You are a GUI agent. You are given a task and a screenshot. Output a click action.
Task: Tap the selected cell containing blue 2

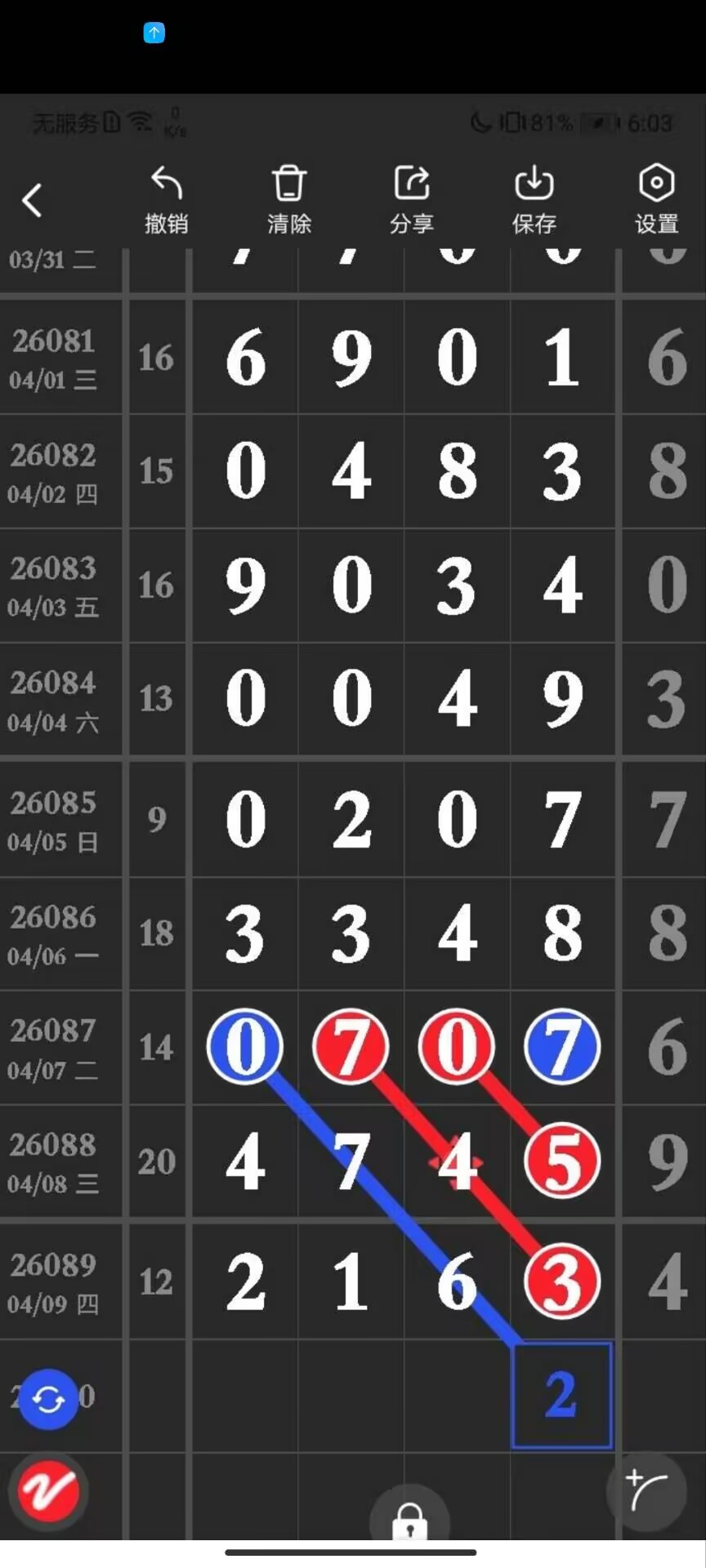pos(561,1396)
